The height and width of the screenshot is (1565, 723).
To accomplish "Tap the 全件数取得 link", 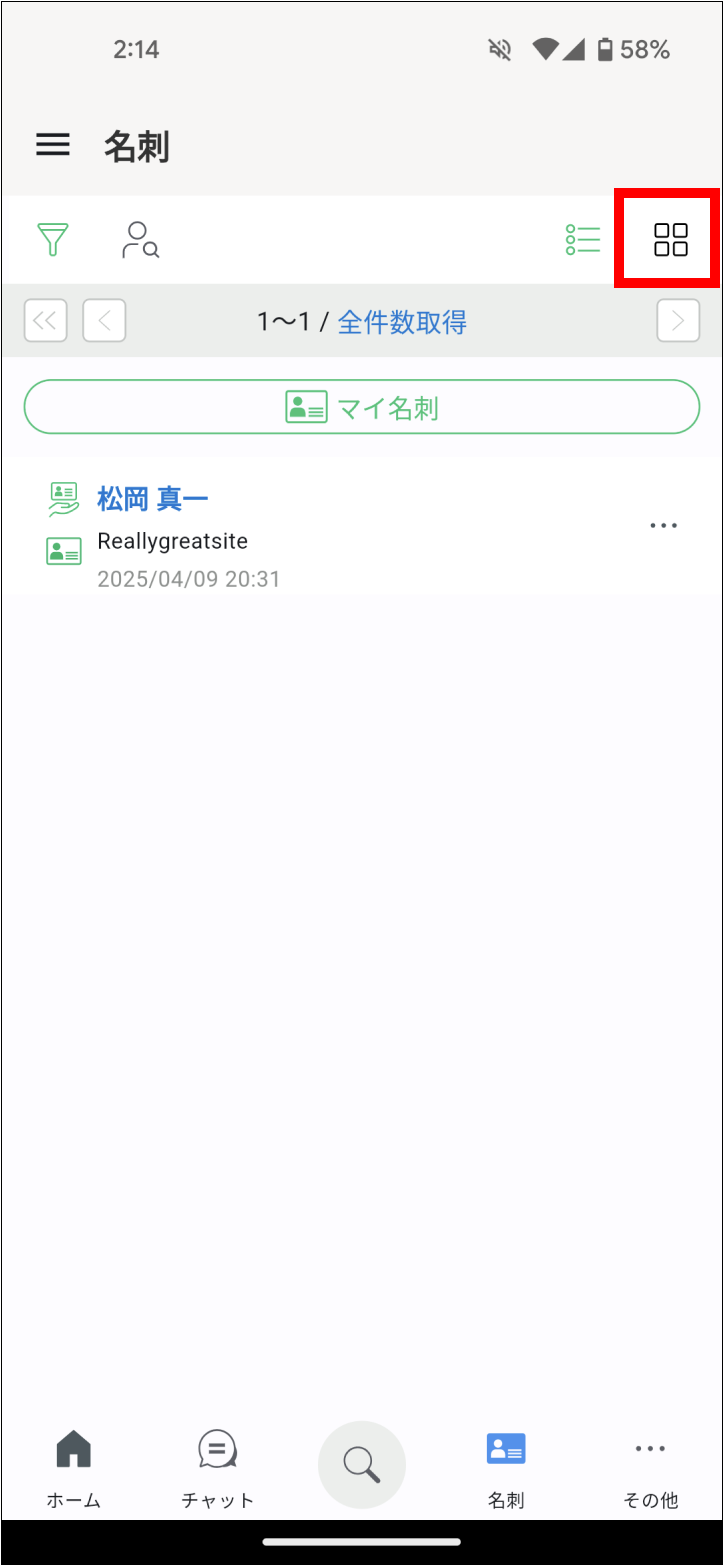I will [402, 322].
